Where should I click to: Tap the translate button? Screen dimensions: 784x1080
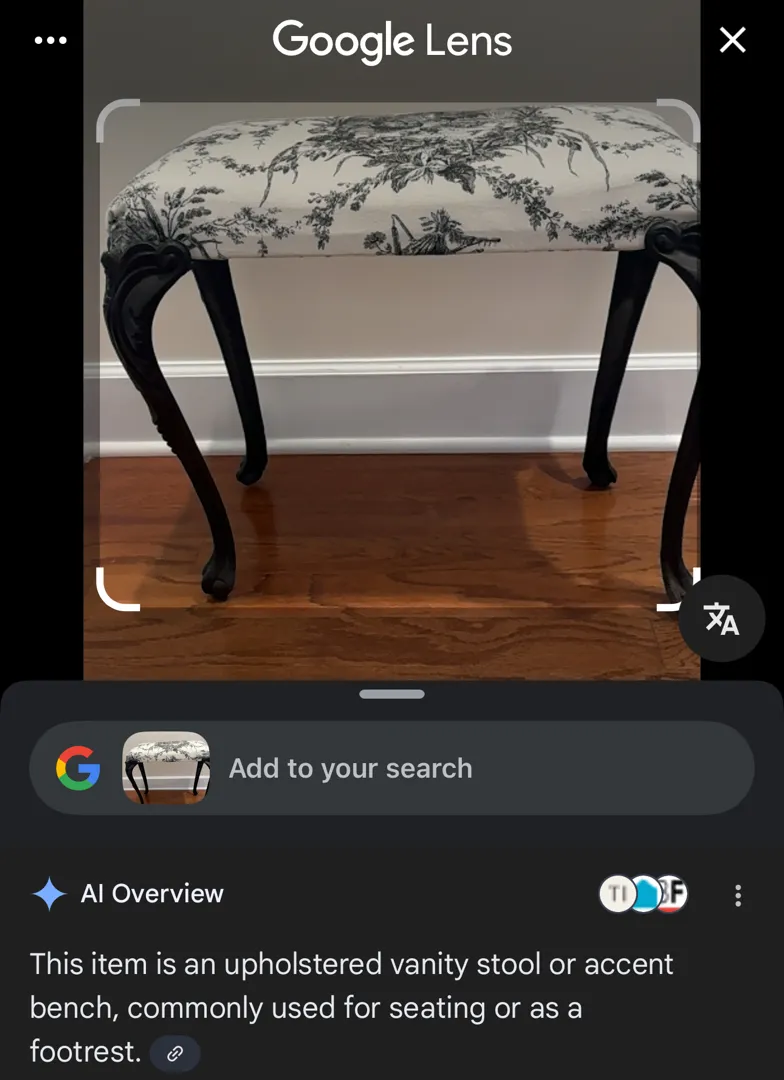point(721,619)
